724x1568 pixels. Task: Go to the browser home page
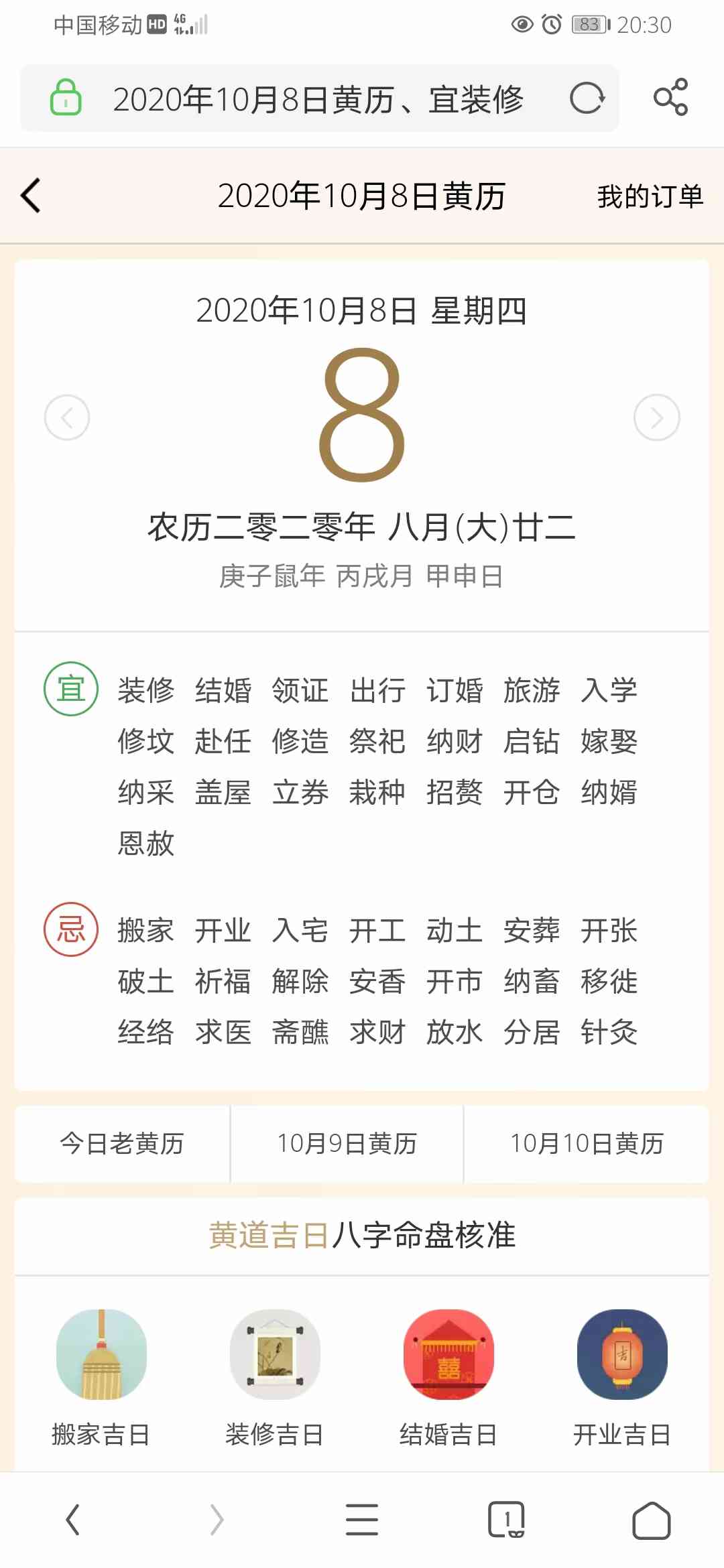point(652,1520)
